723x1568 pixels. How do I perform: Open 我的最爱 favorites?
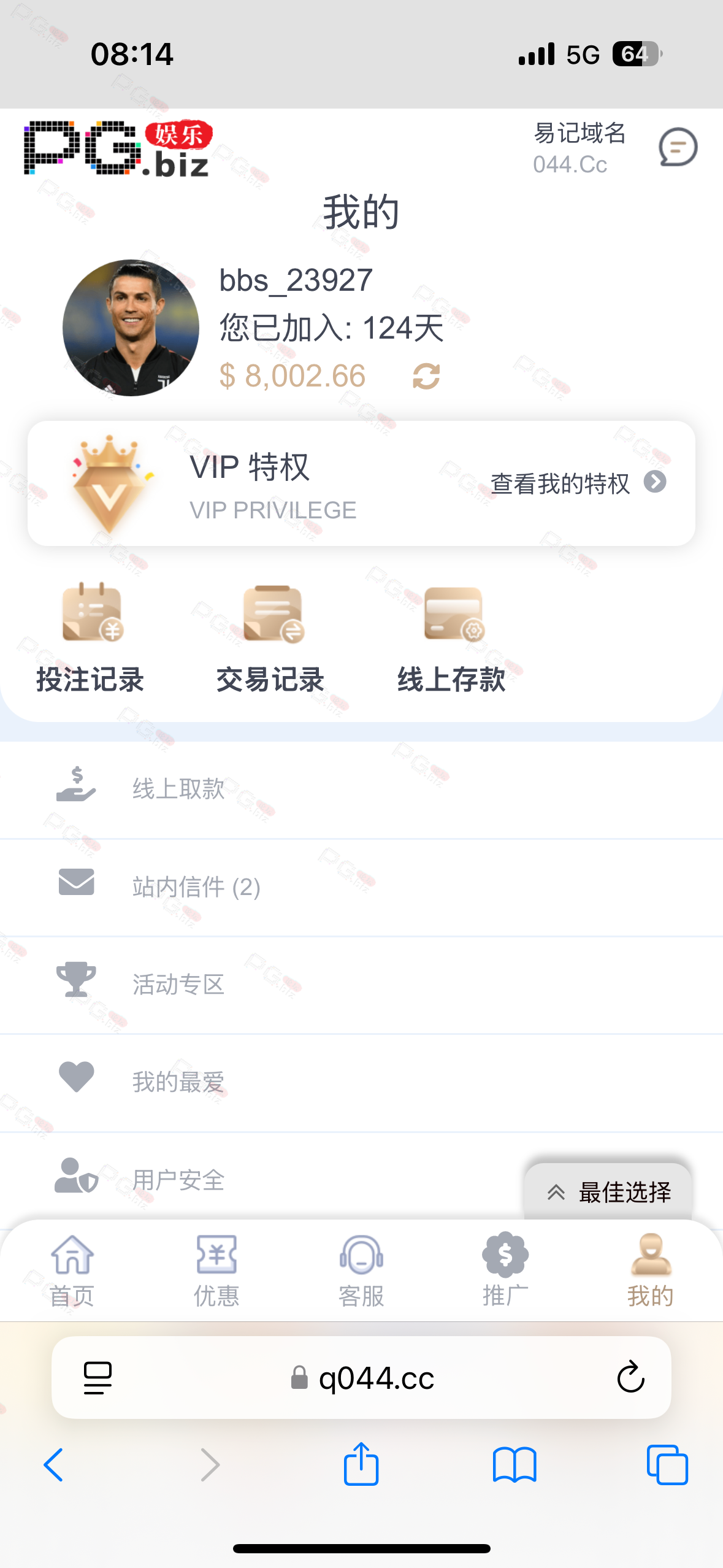coord(178,1082)
